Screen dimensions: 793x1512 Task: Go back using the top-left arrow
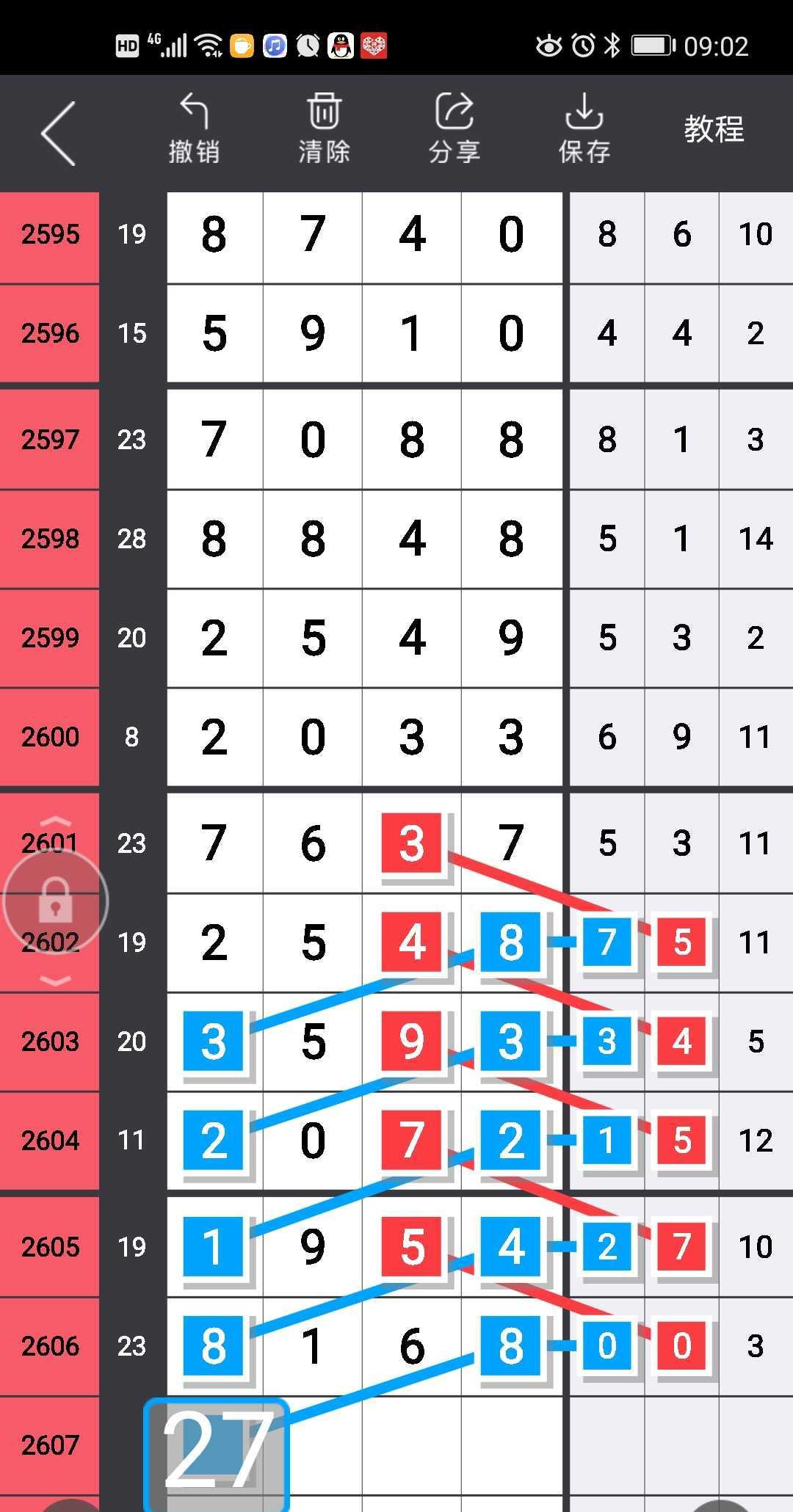coord(59,133)
